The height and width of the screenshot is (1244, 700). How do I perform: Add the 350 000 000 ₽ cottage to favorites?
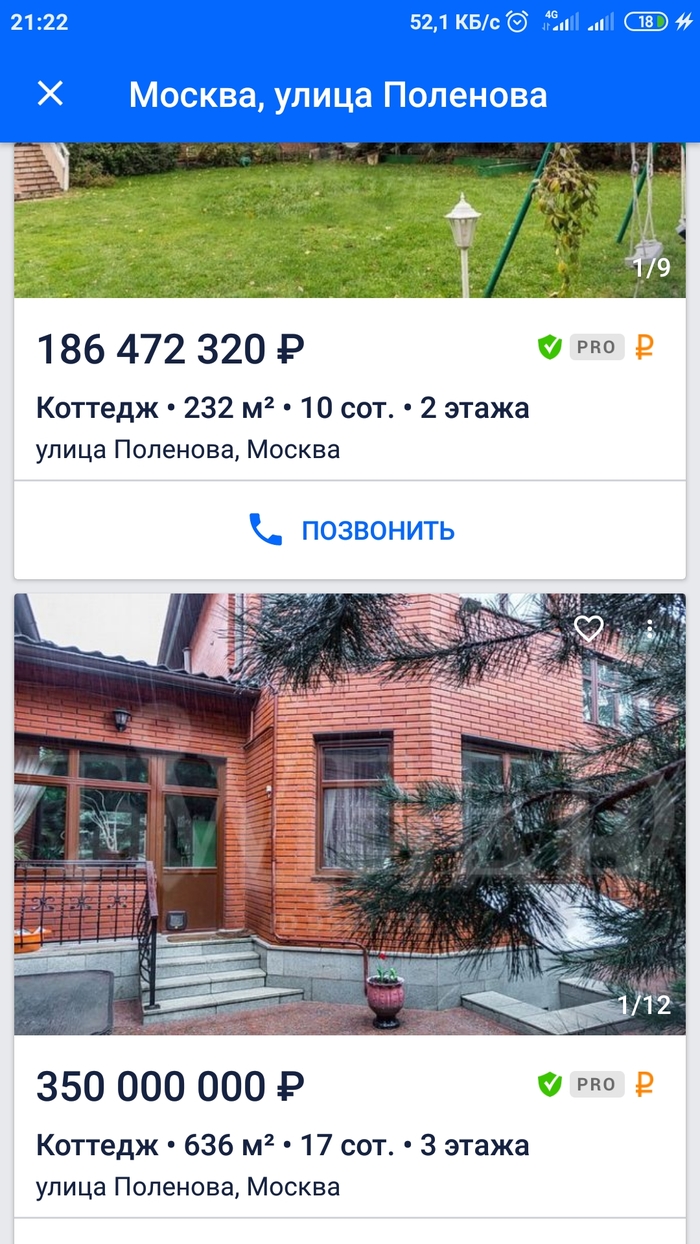pyautogui.click(x=589, y=628)
